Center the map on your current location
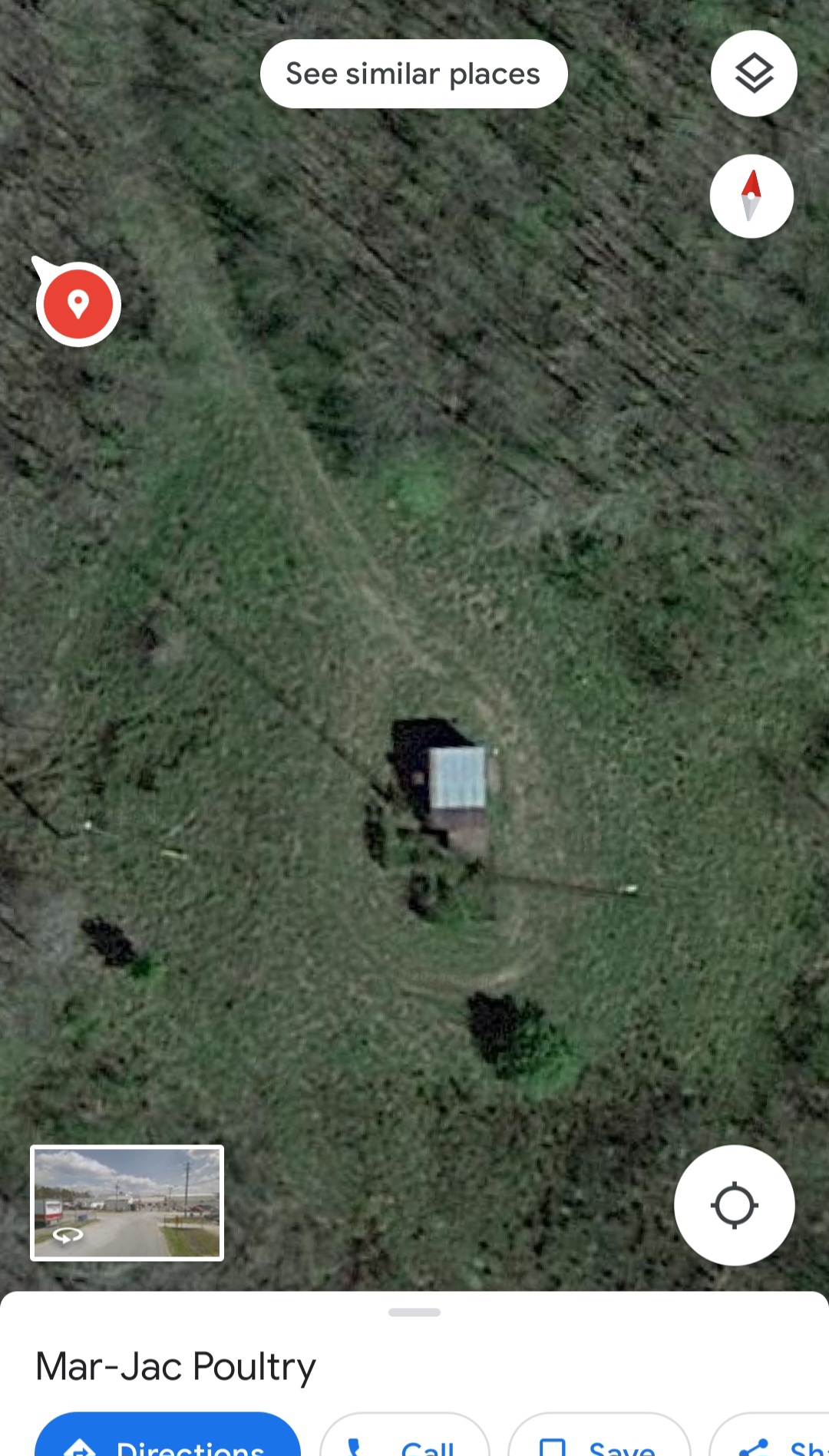Image resolution: width=829 pixels, height=1456 pixels. (734, 1206)
